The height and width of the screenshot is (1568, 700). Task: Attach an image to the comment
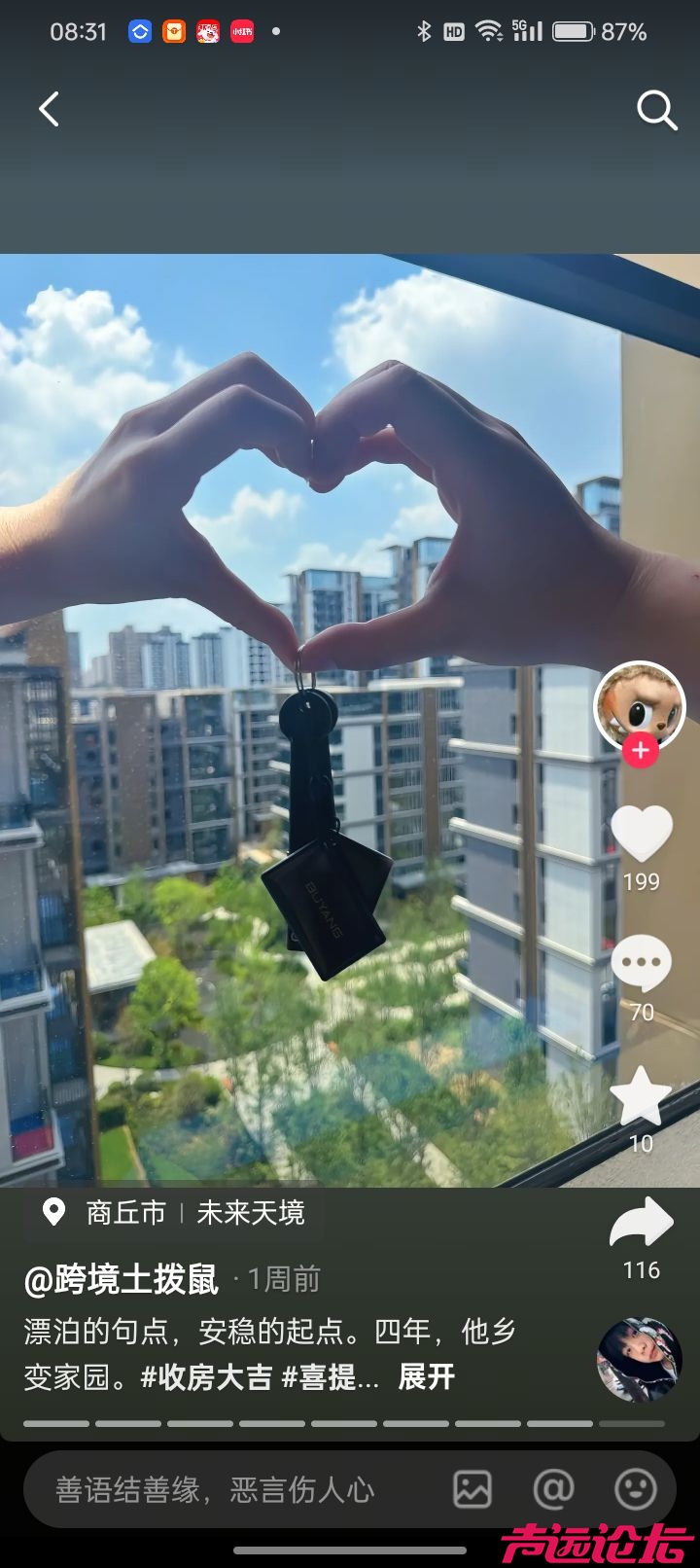point(472,1489)
